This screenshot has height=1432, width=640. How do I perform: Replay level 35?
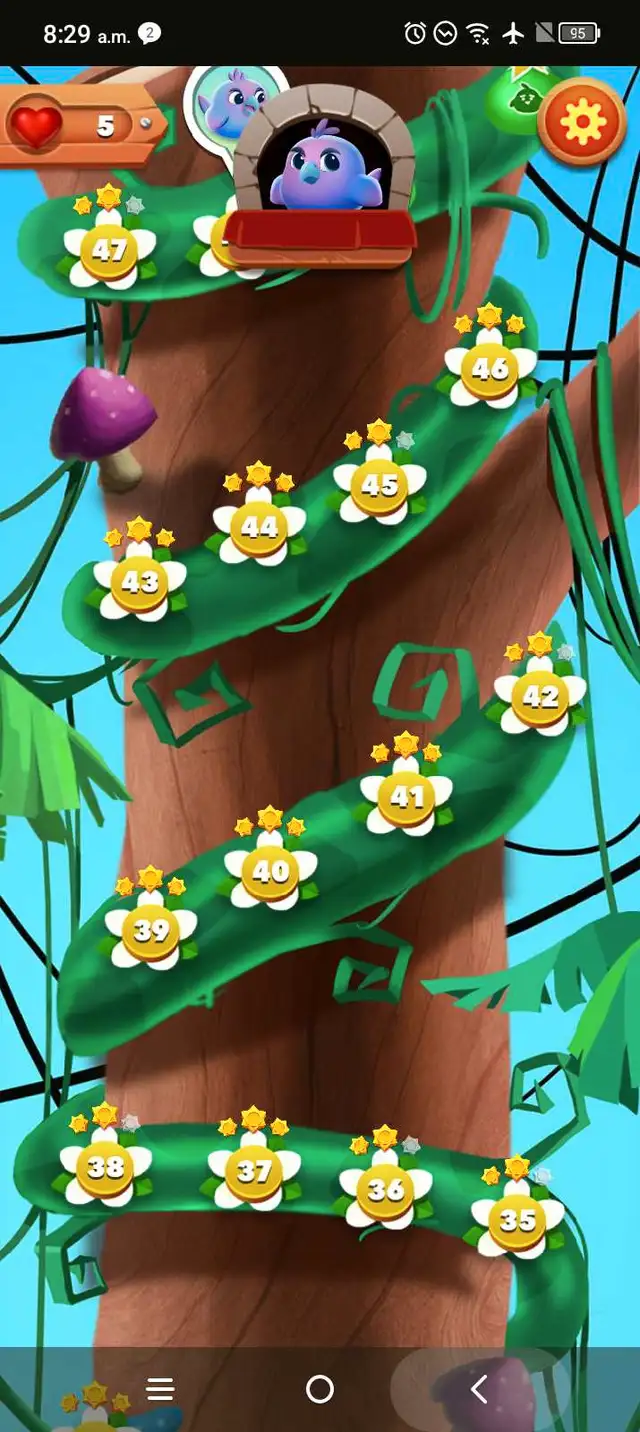click(517, 1220)
